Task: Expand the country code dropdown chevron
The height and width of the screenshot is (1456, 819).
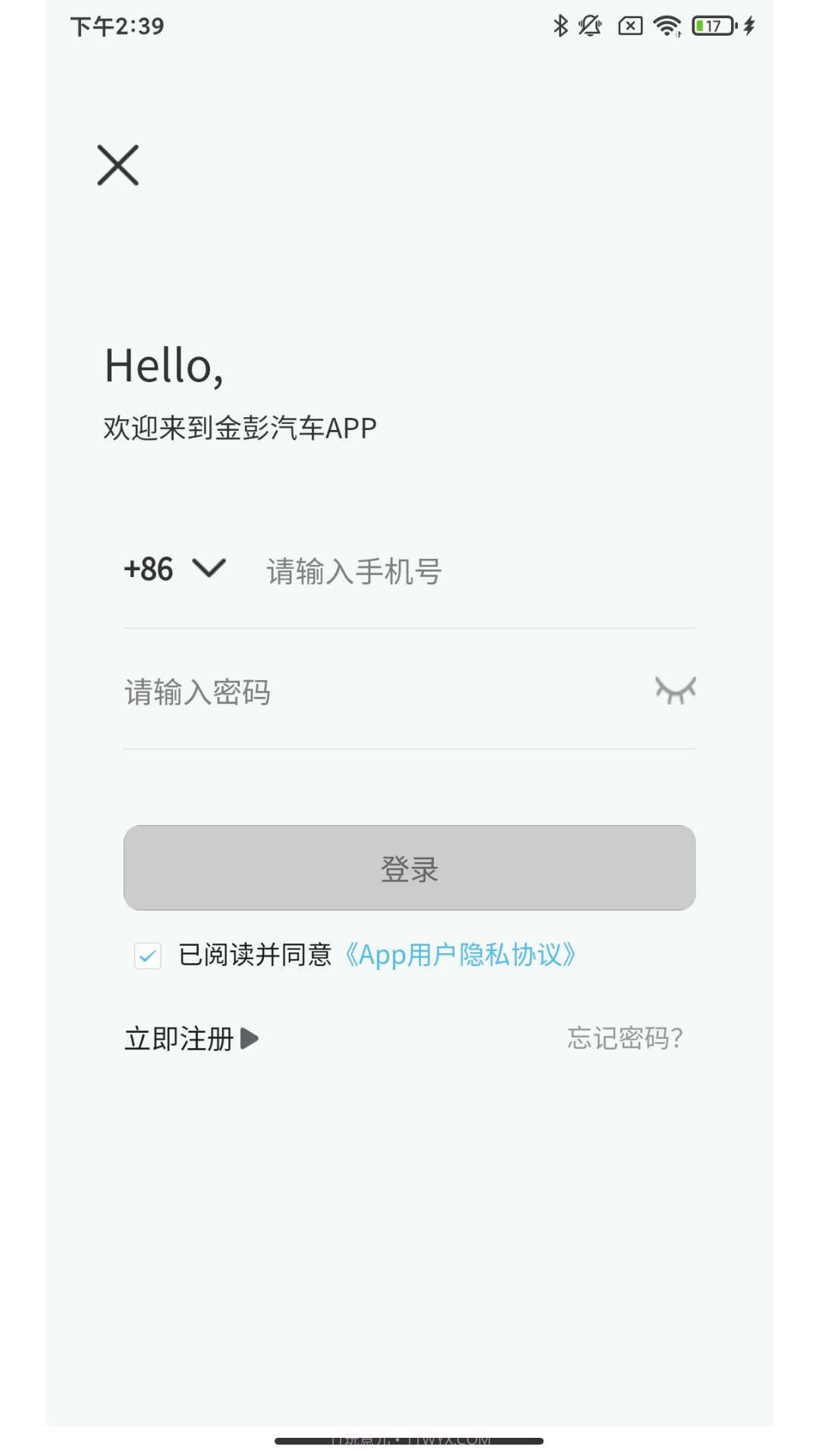Action: click(x=209, y=570)
